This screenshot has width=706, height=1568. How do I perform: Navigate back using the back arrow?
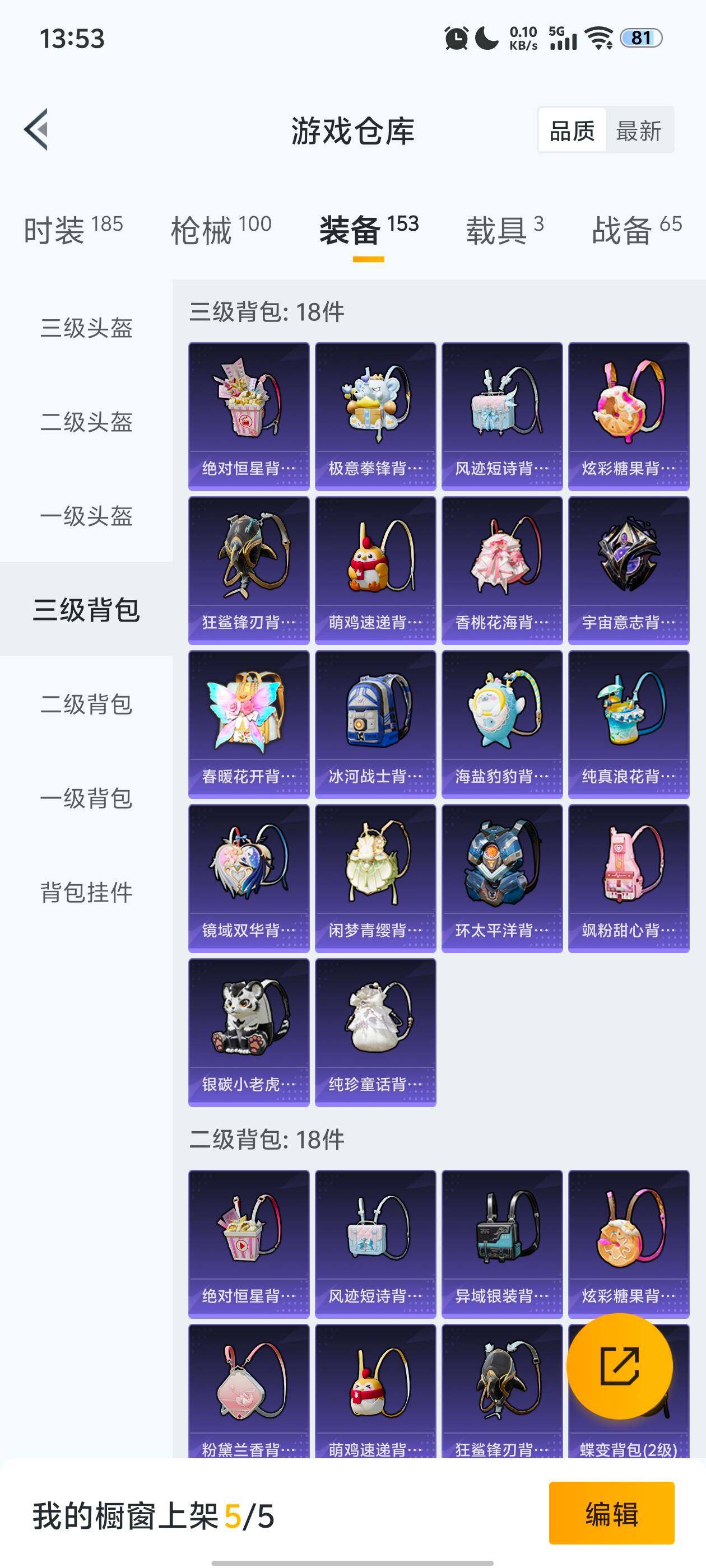(38, 130)
